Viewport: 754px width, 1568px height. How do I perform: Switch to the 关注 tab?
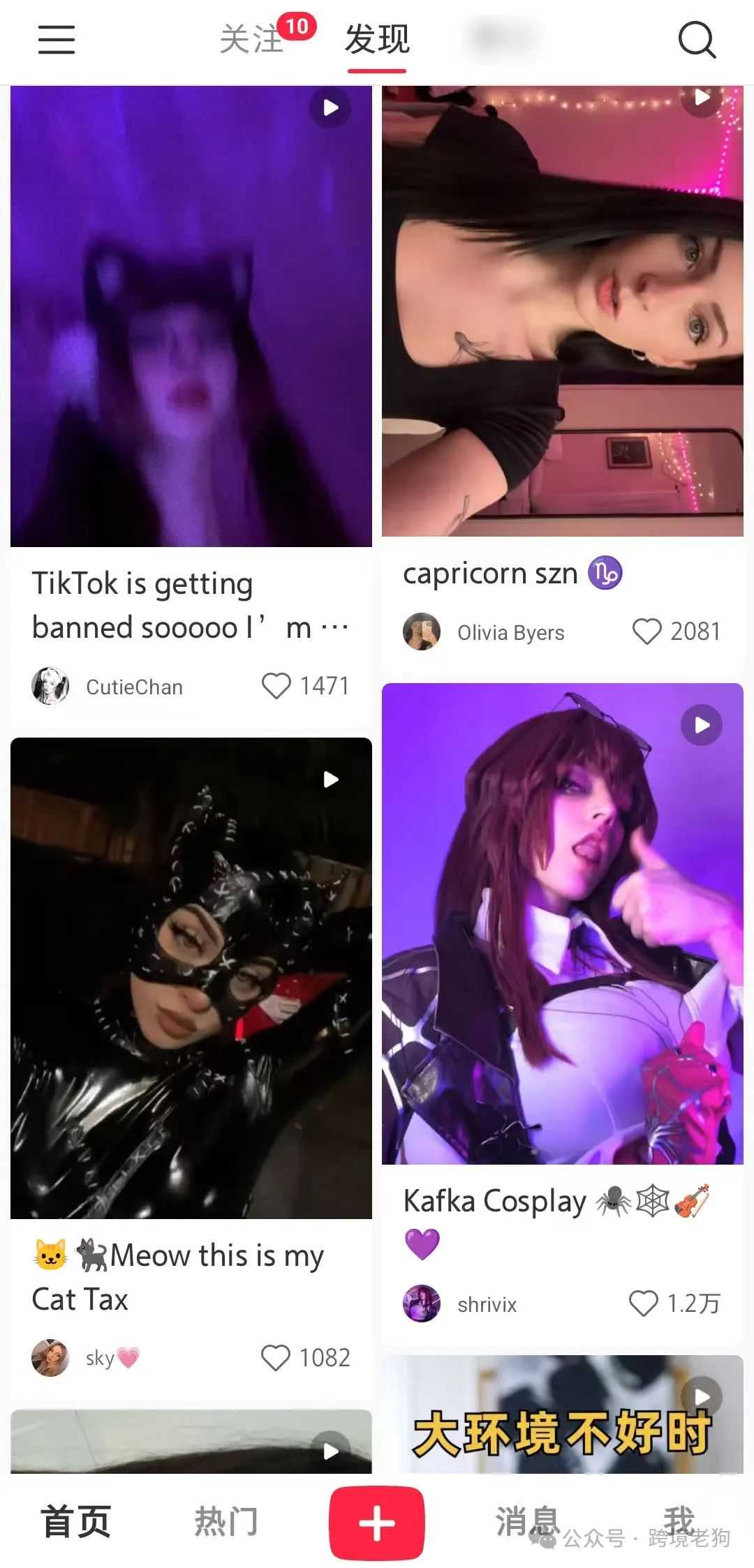(252, 39)
